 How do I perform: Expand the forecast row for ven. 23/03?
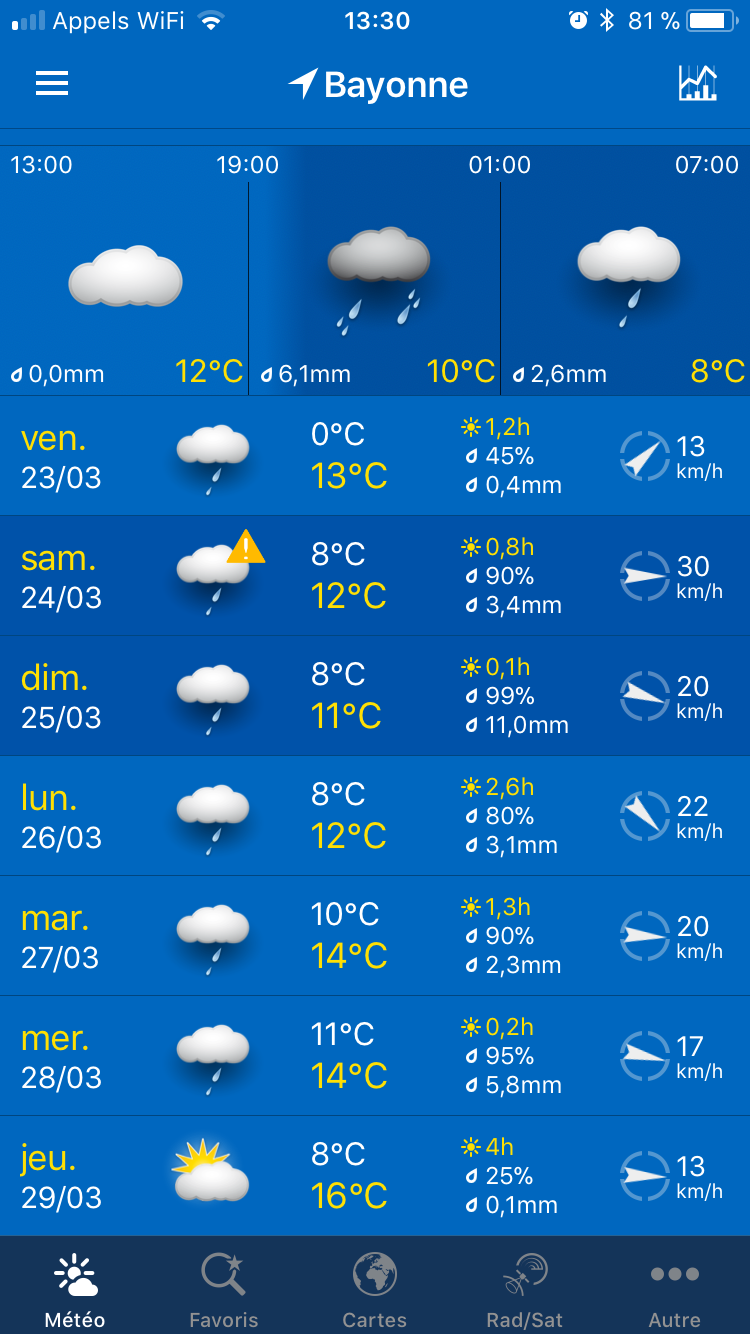(x=375, y=457)
